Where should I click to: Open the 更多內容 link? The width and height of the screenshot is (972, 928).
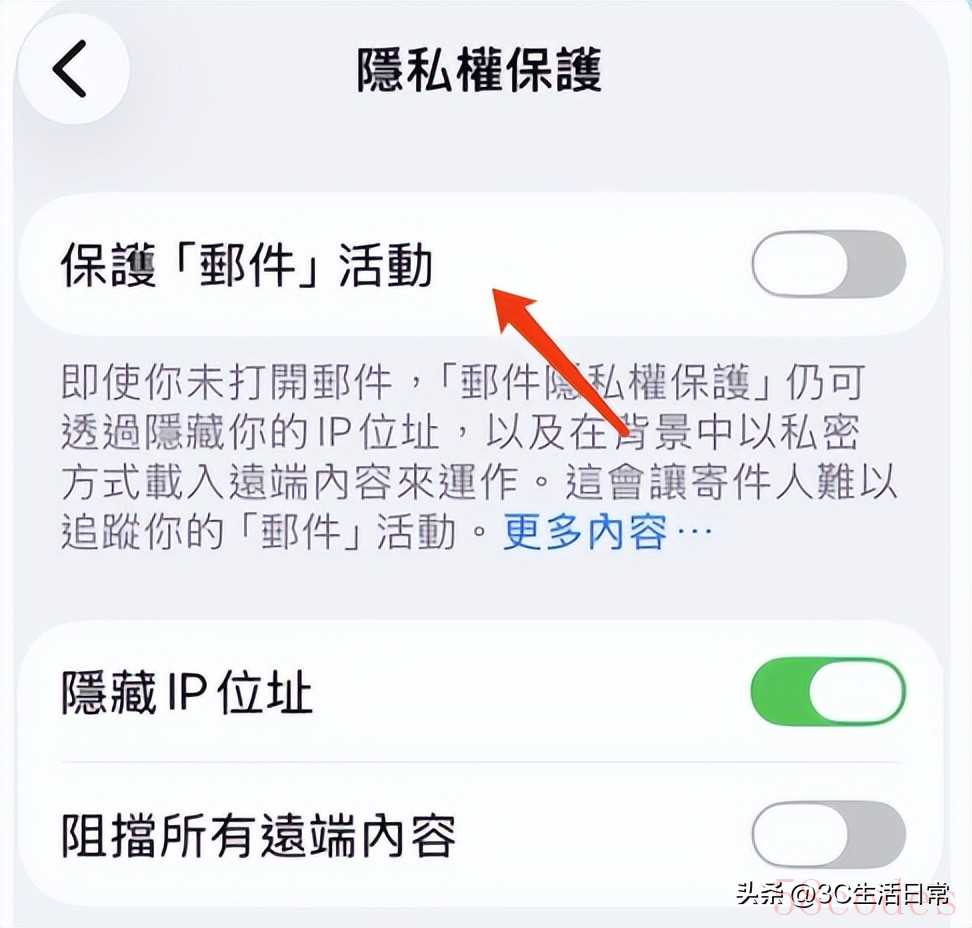(585, 531)
